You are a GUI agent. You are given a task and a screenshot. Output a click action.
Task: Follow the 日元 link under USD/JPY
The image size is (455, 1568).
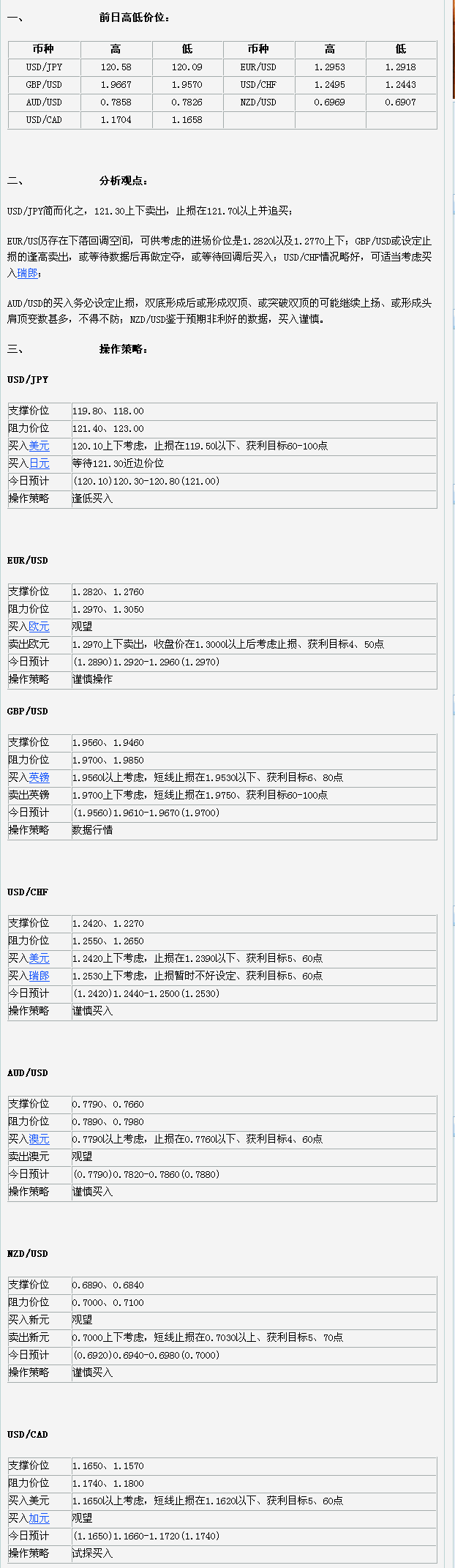pyautogui.click(x=39, y=463)
